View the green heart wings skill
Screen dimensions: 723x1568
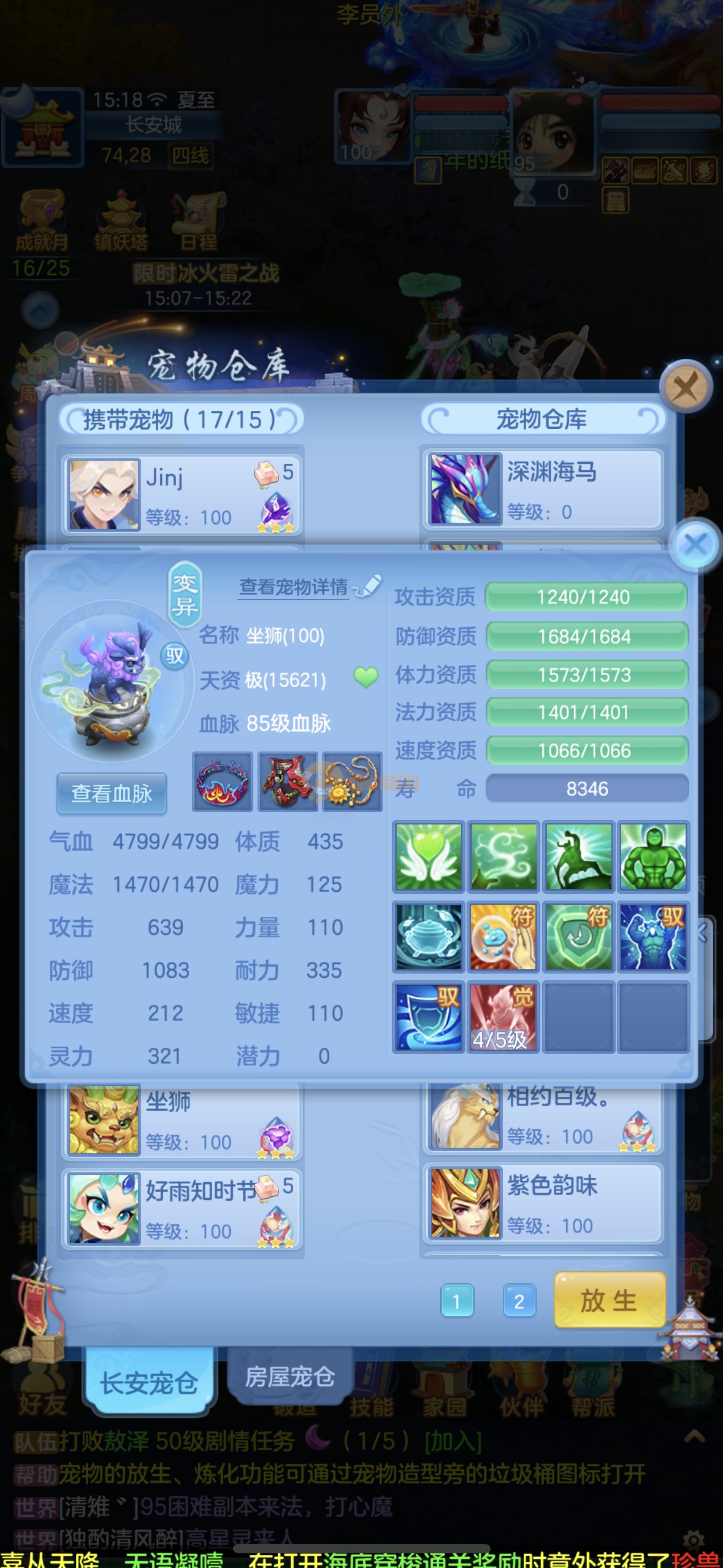[x=429, y=856]
